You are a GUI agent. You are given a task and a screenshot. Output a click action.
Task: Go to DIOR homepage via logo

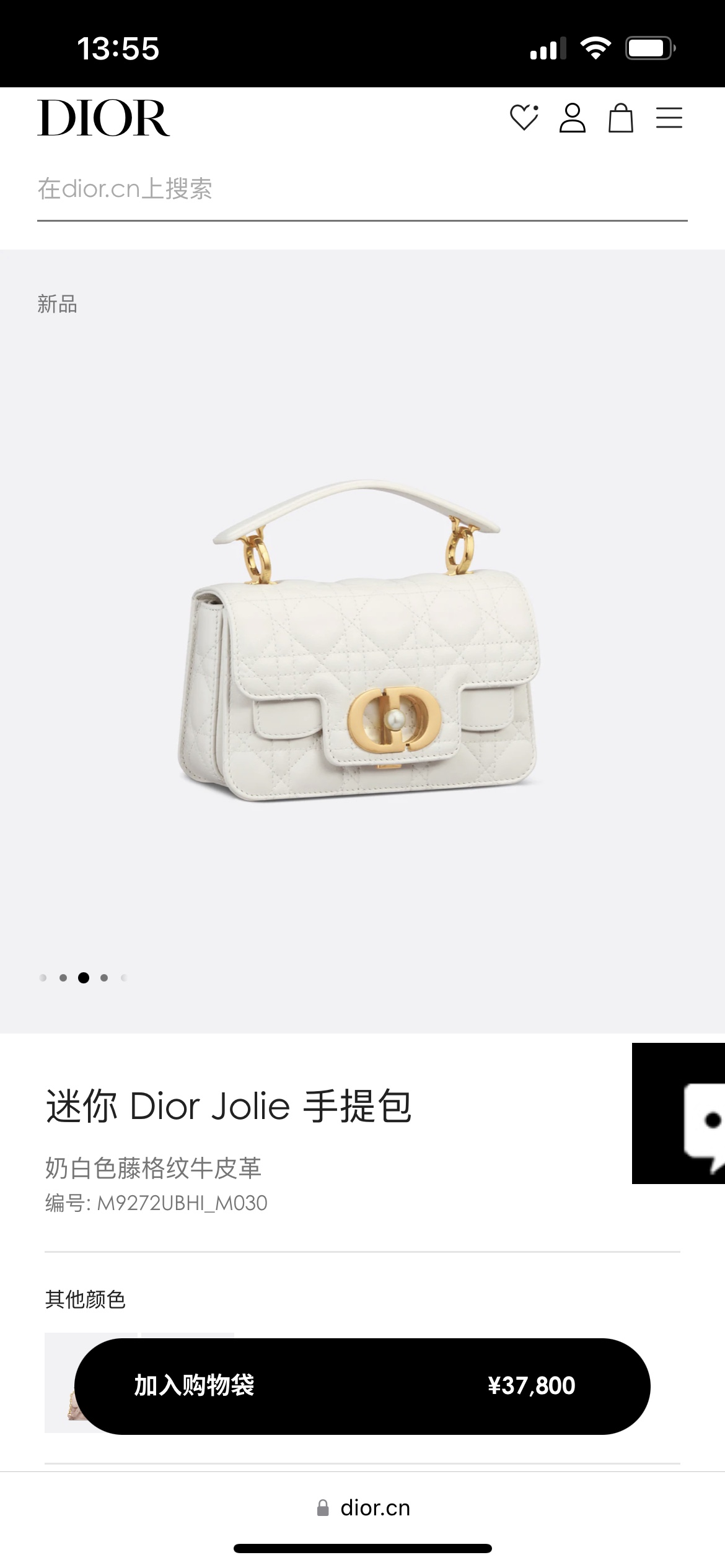(x=103, y=118)
